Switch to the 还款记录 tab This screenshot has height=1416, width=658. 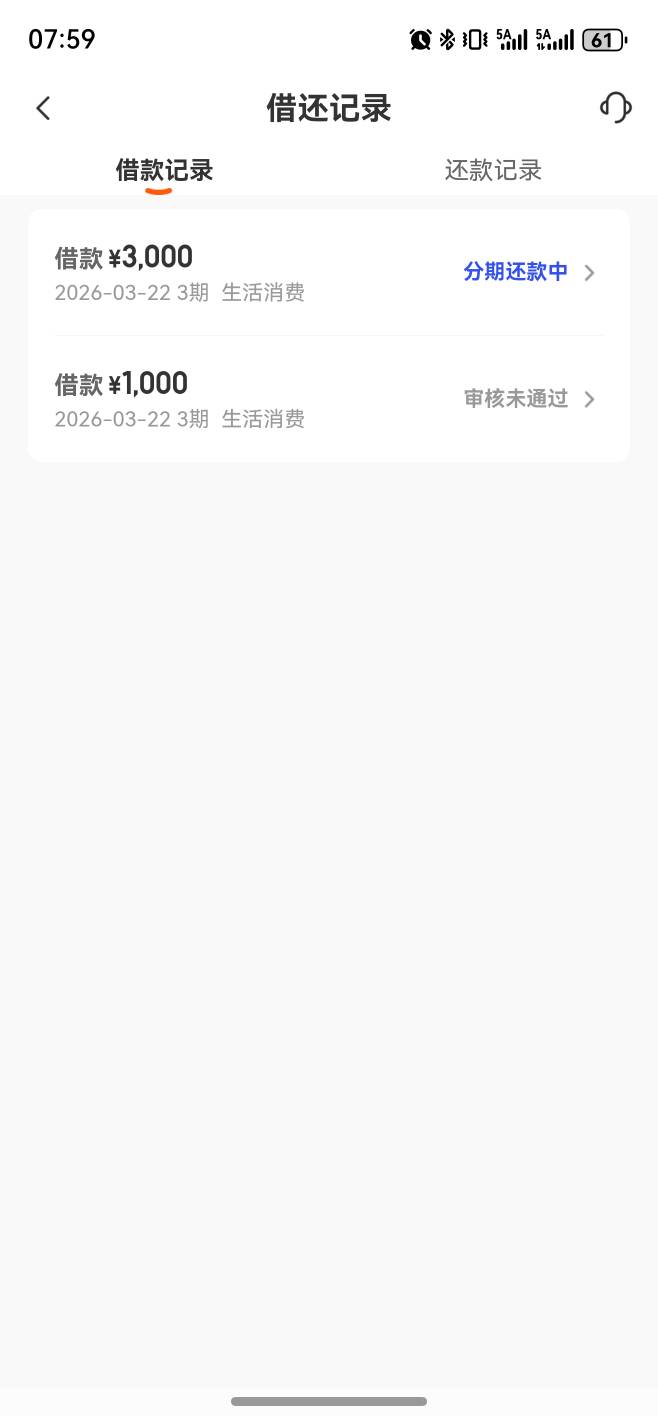pos(493,170)
